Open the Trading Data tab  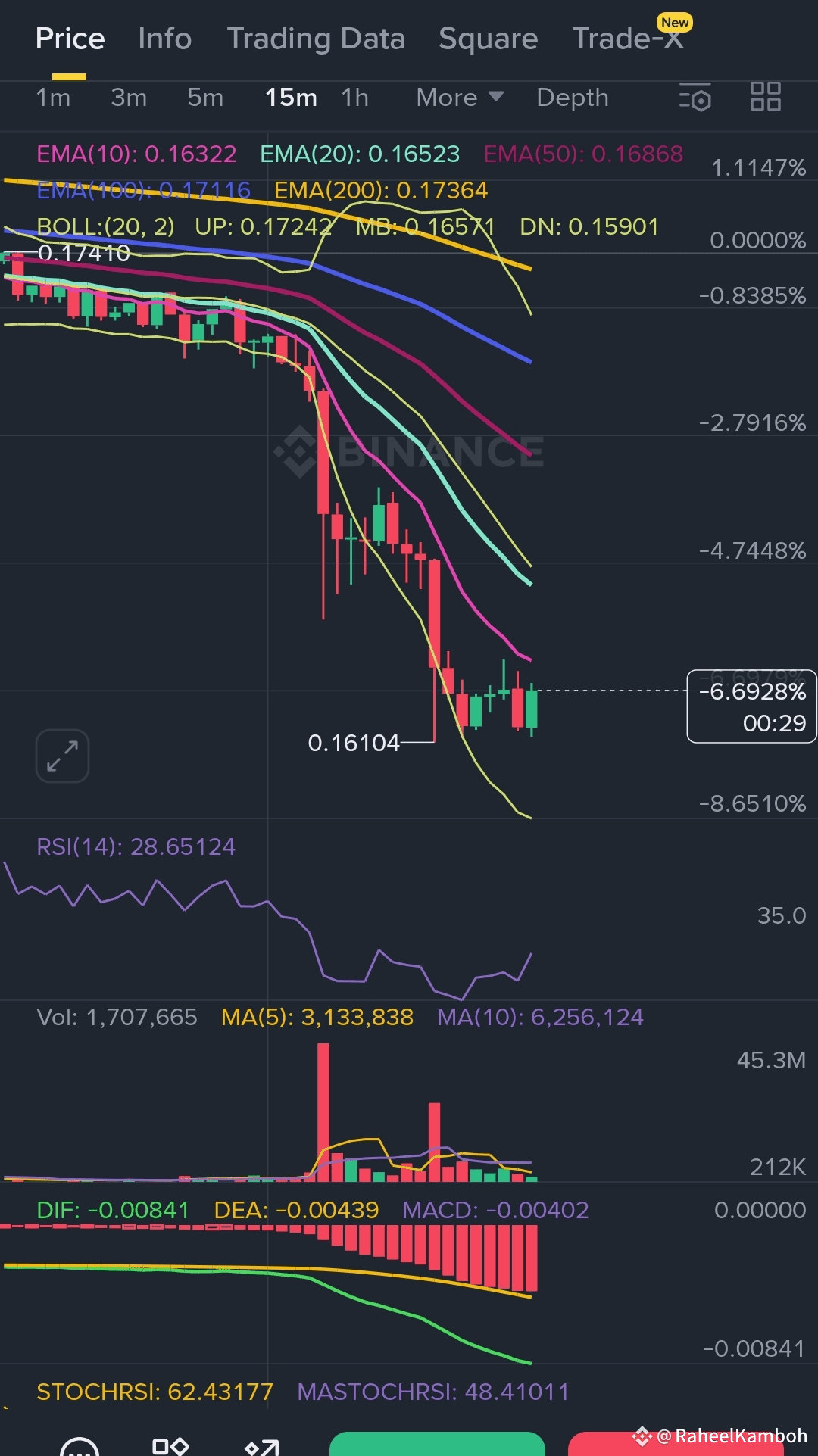click(316, 39)
